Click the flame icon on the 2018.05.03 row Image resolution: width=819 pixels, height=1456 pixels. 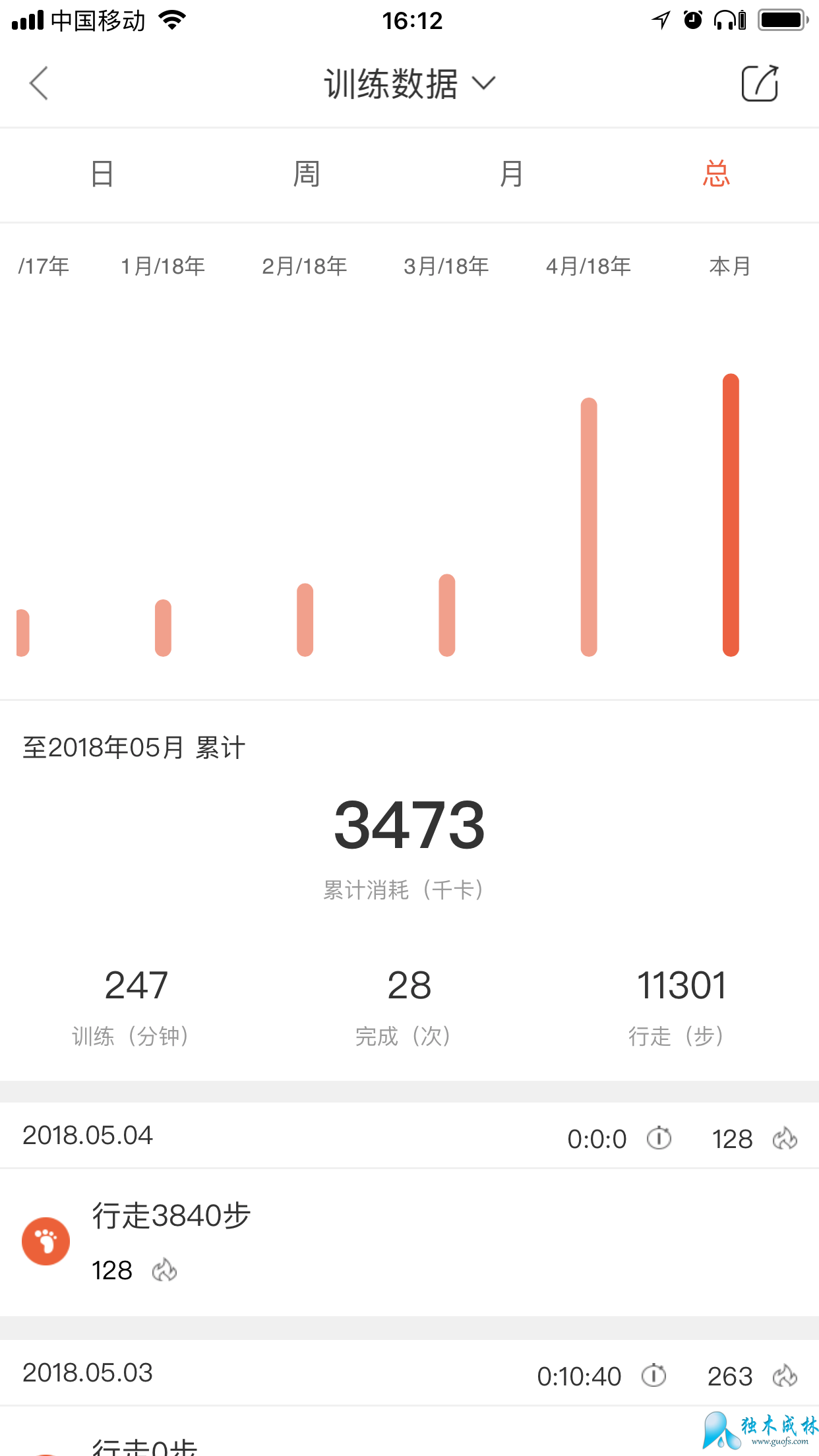click(783, 1376)
